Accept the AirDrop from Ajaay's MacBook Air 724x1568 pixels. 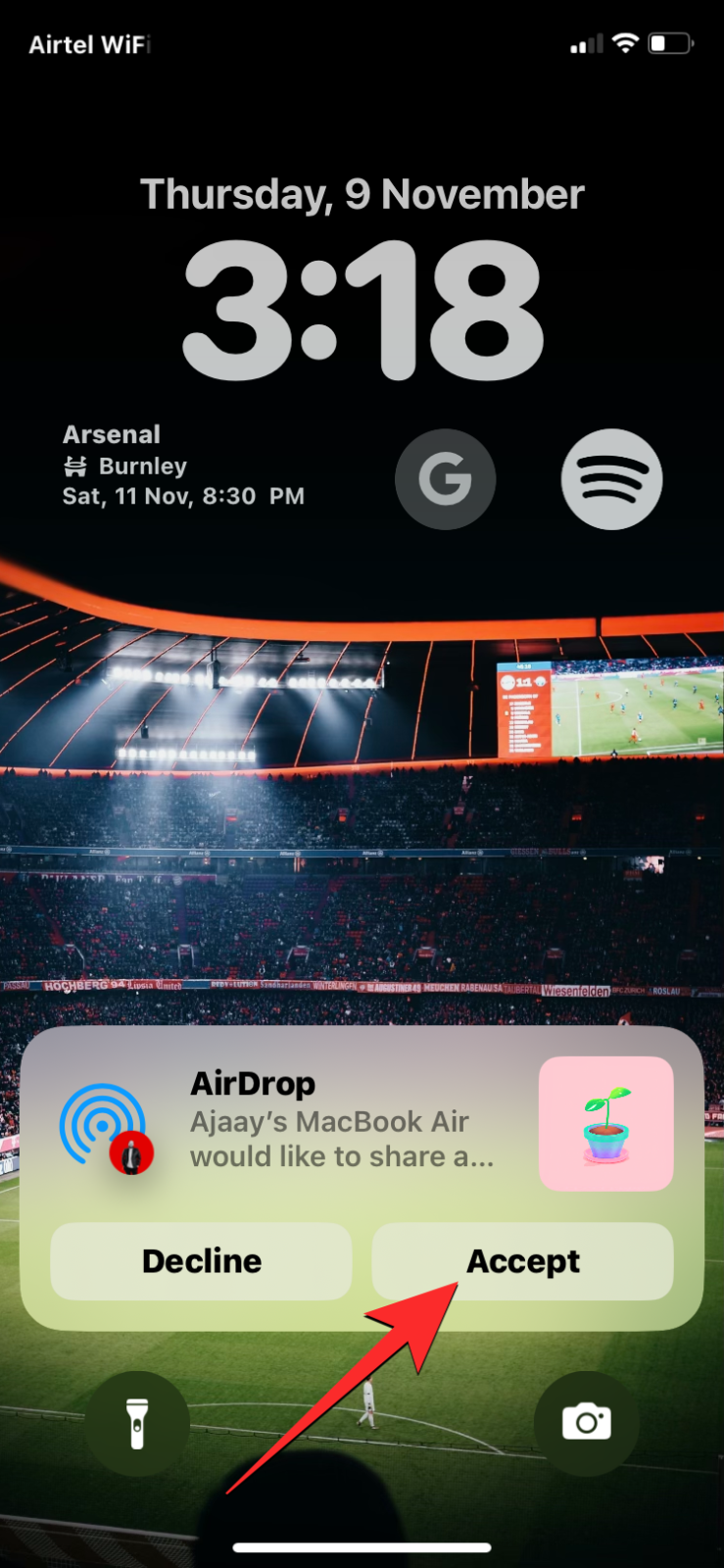[x=522, y=1261]
